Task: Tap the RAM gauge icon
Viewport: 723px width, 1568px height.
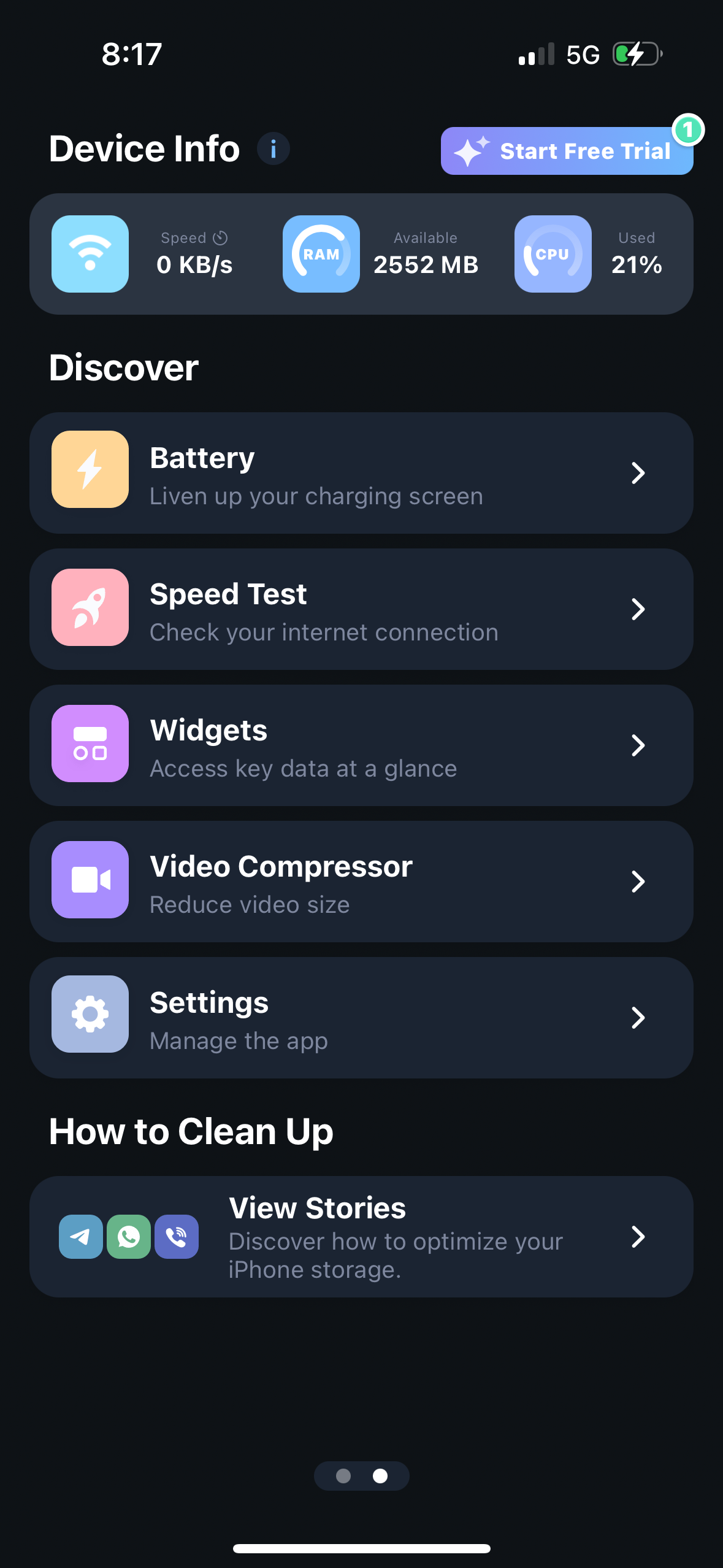Action: pyautogui.click(x=321, y=253)
